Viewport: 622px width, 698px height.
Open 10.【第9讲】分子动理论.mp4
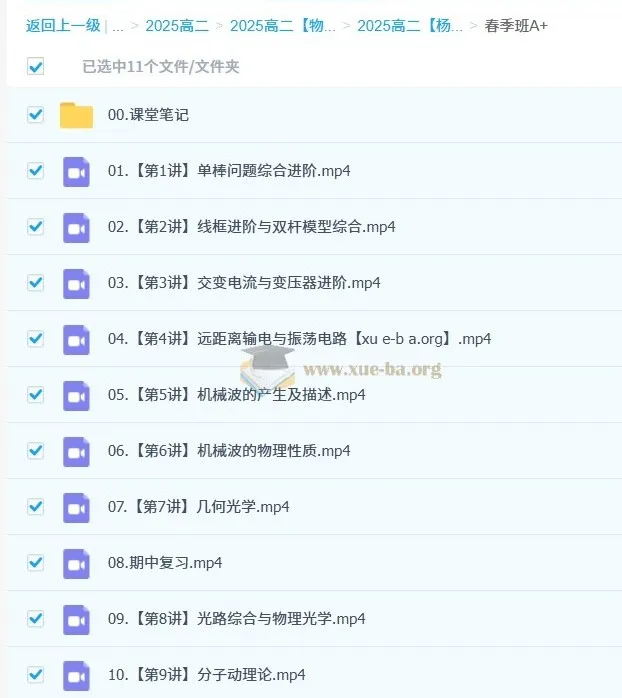point(206,675)
